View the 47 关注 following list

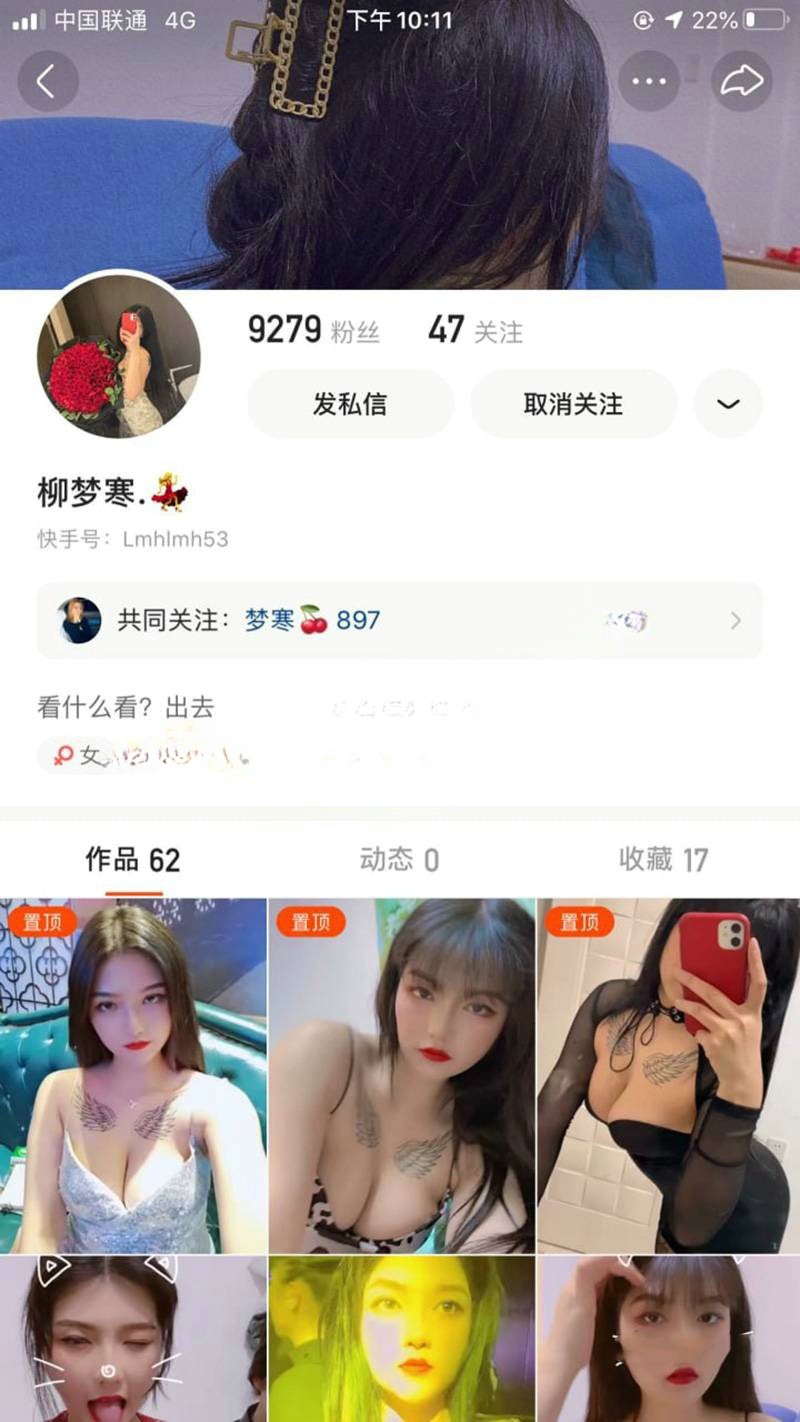coord(475,329)
